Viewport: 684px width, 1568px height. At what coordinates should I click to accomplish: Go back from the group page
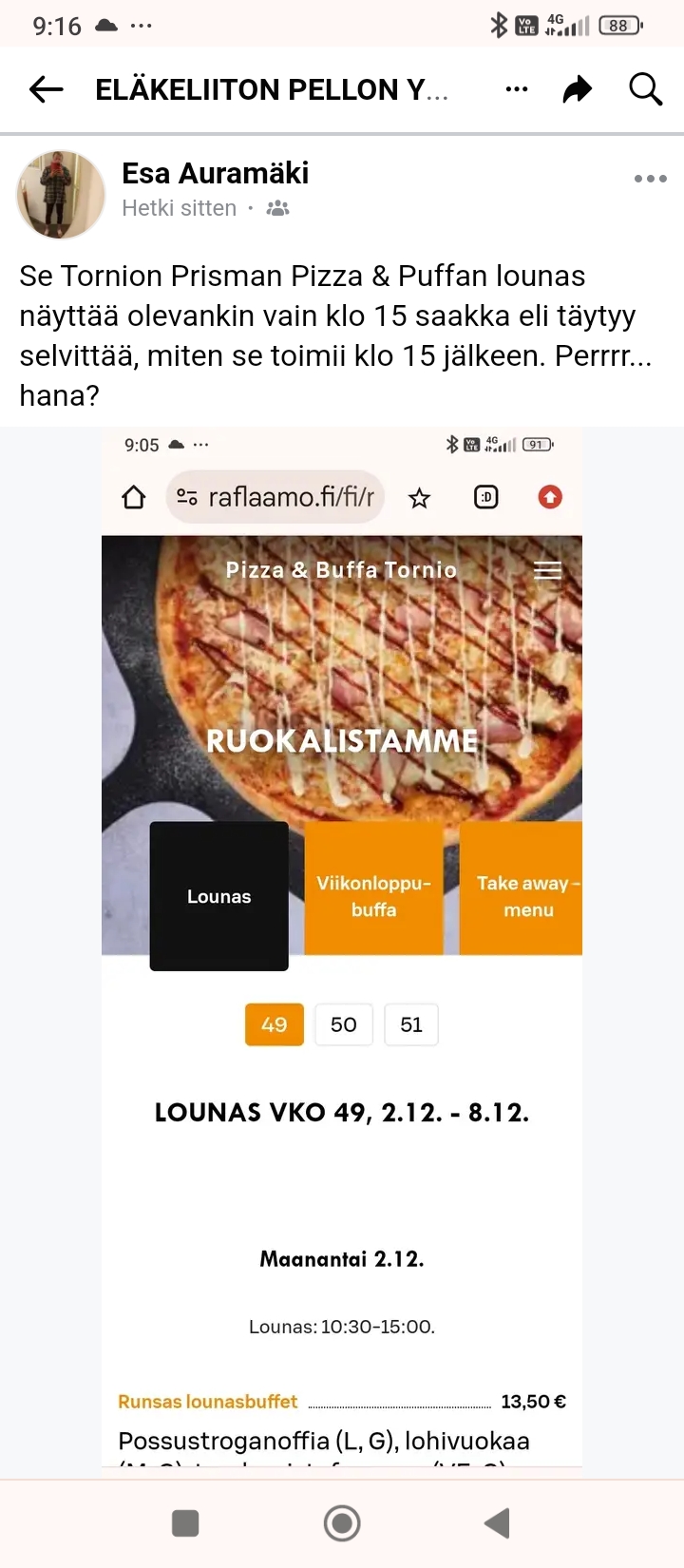[x=46, y=89]
